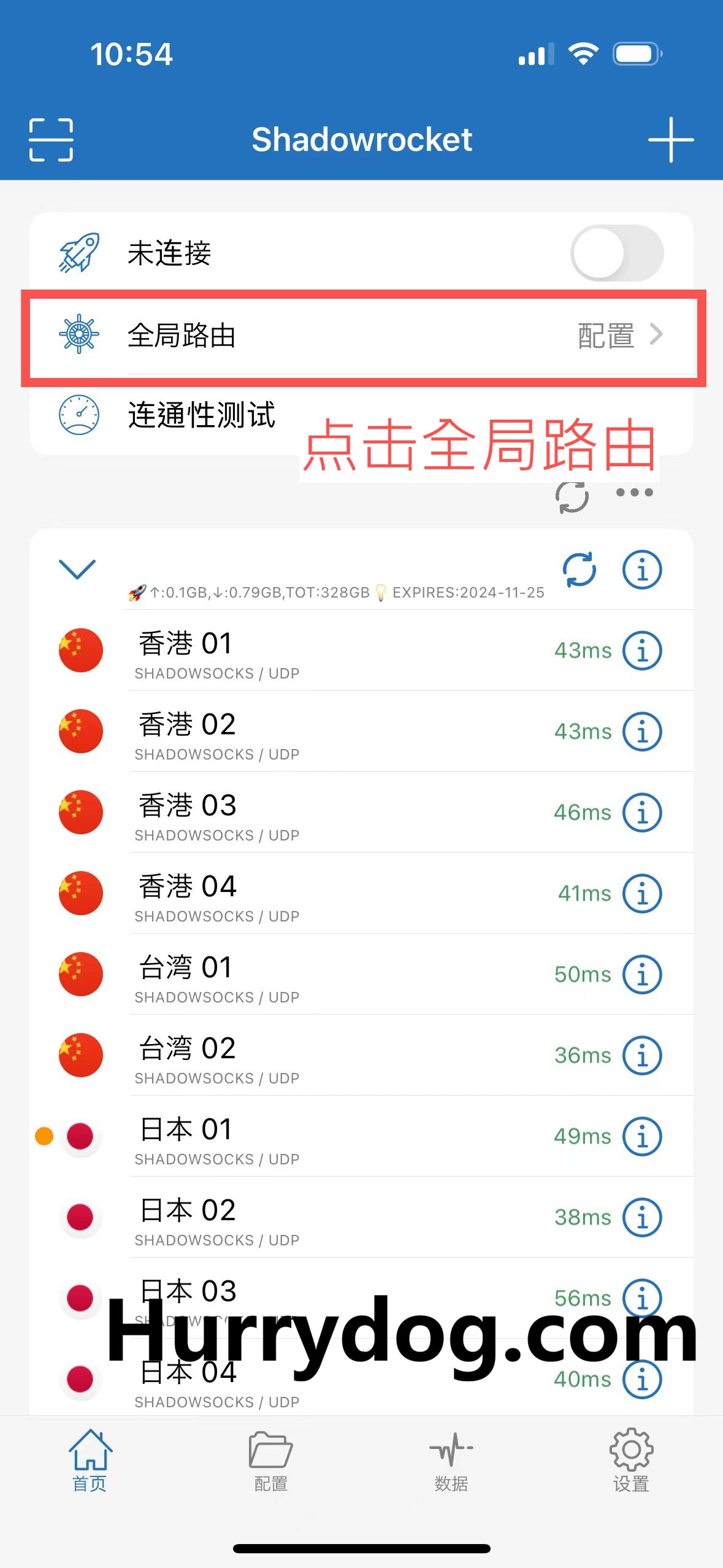This screenshot has height=1568, width=723.
Task: Collapse the subscription server group
Action: [x=77, y=569]
